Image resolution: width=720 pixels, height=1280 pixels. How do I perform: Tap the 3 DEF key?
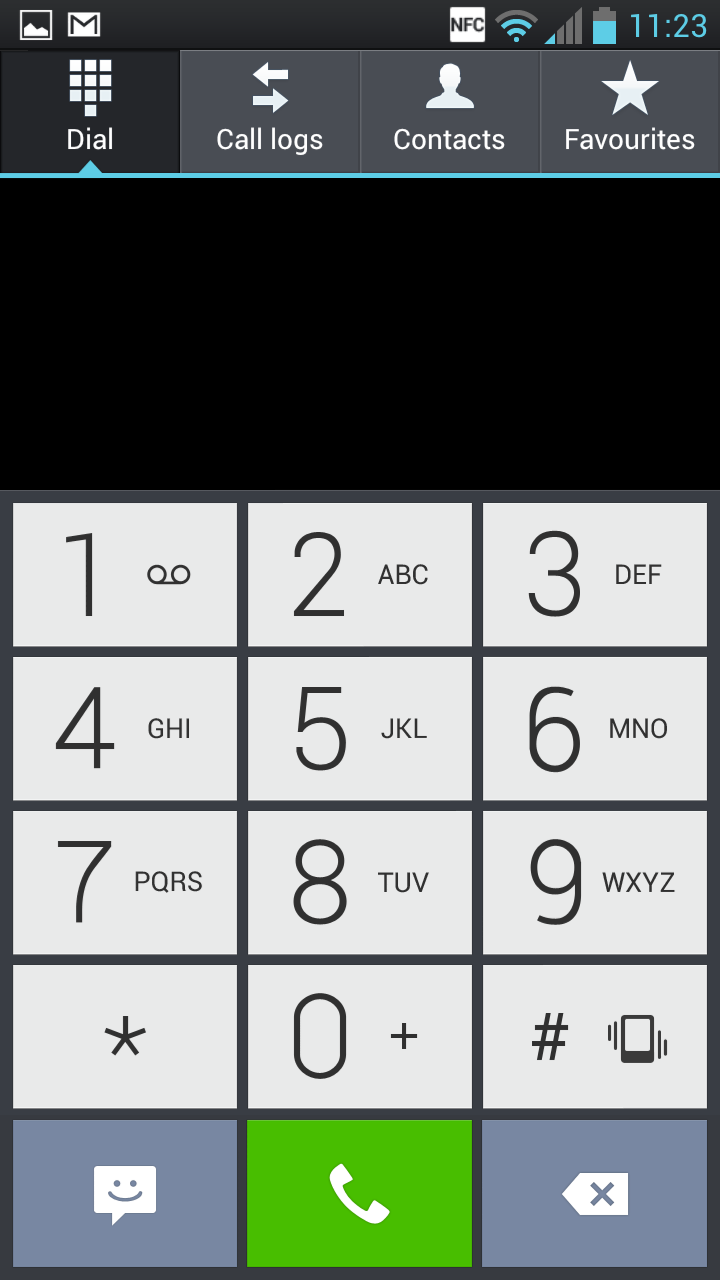coord(595,574)
